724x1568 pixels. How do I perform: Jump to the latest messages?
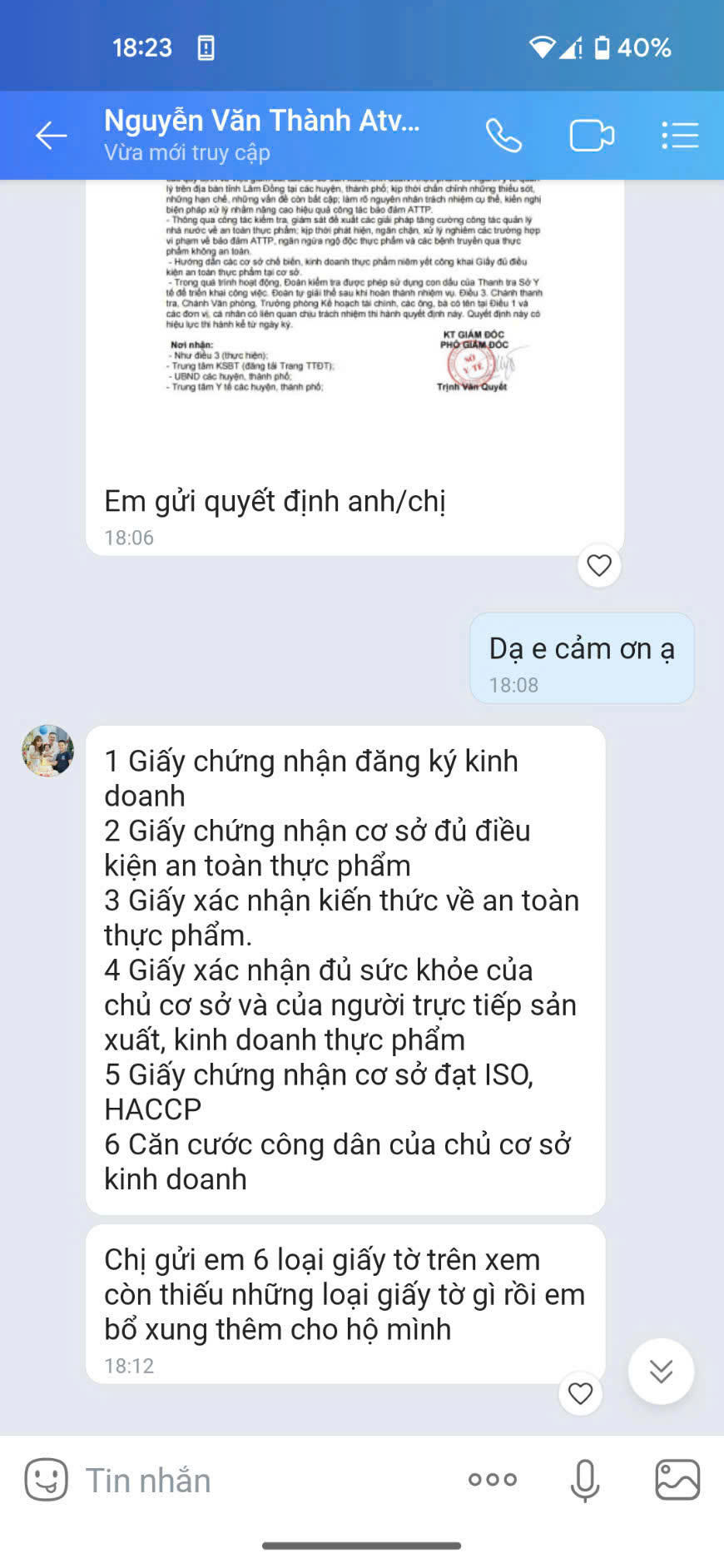pos(661,1371)
